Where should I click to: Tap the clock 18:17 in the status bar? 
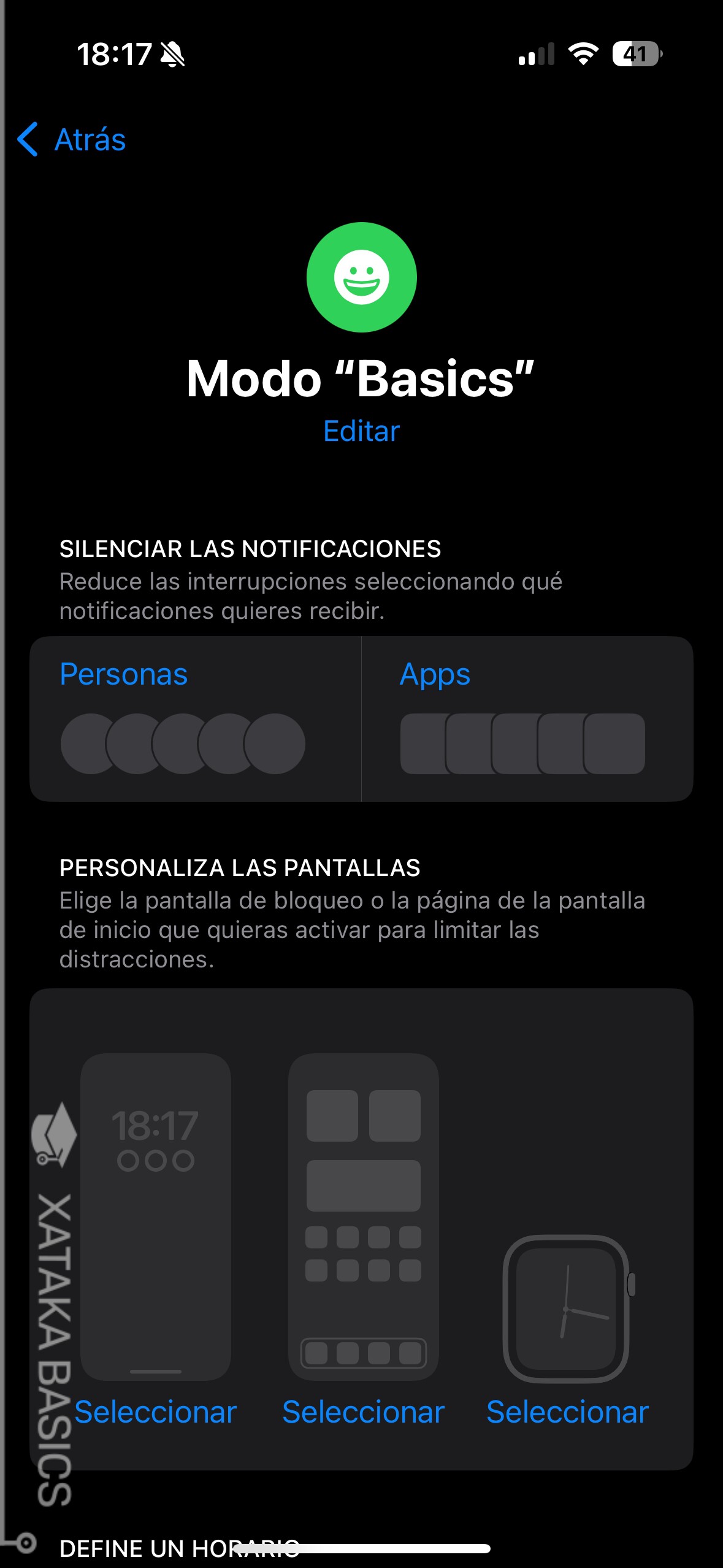(x=116, y=55)
